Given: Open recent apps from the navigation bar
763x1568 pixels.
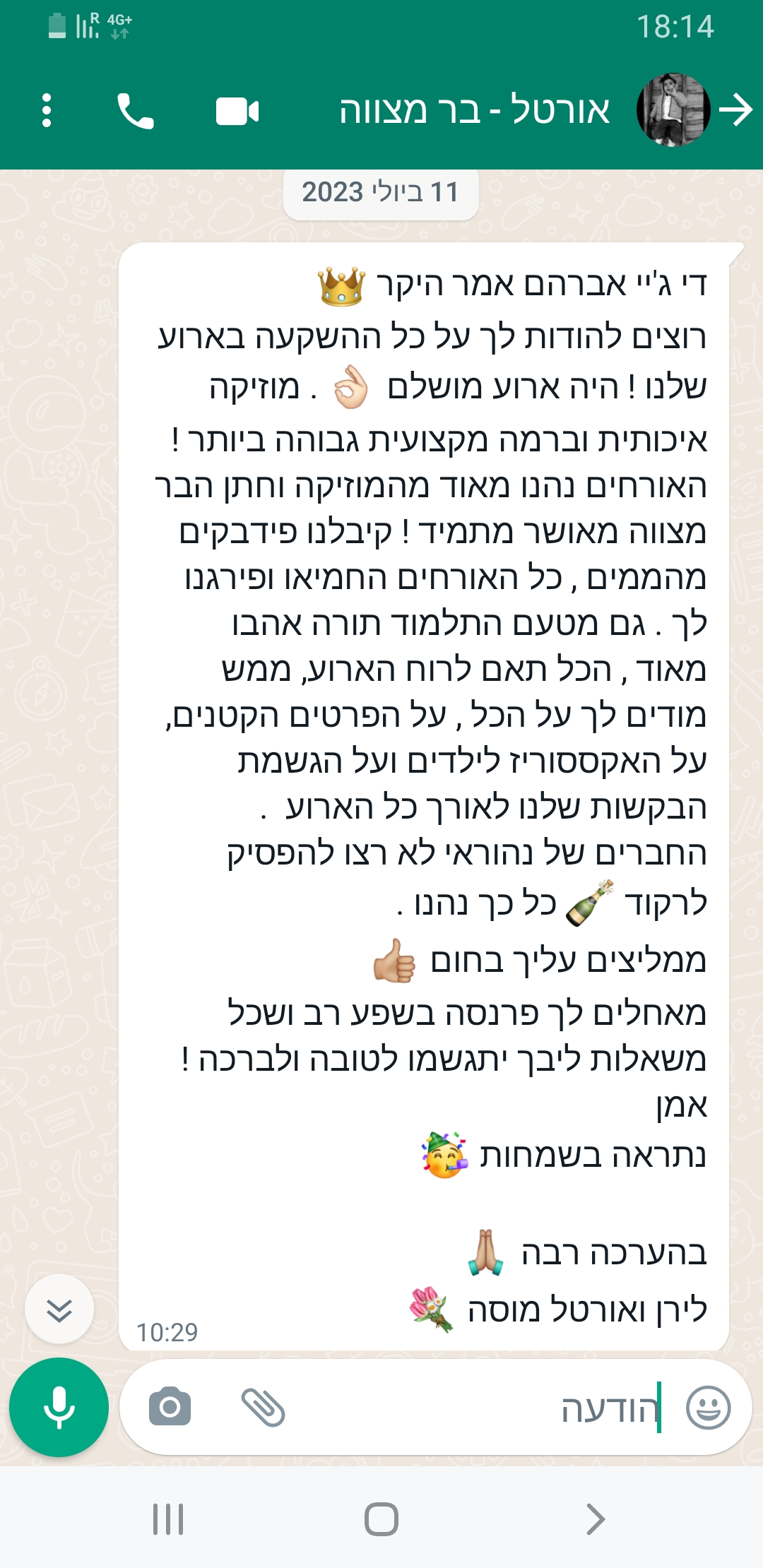Looking at the screenshot, I should [168, 1519].
